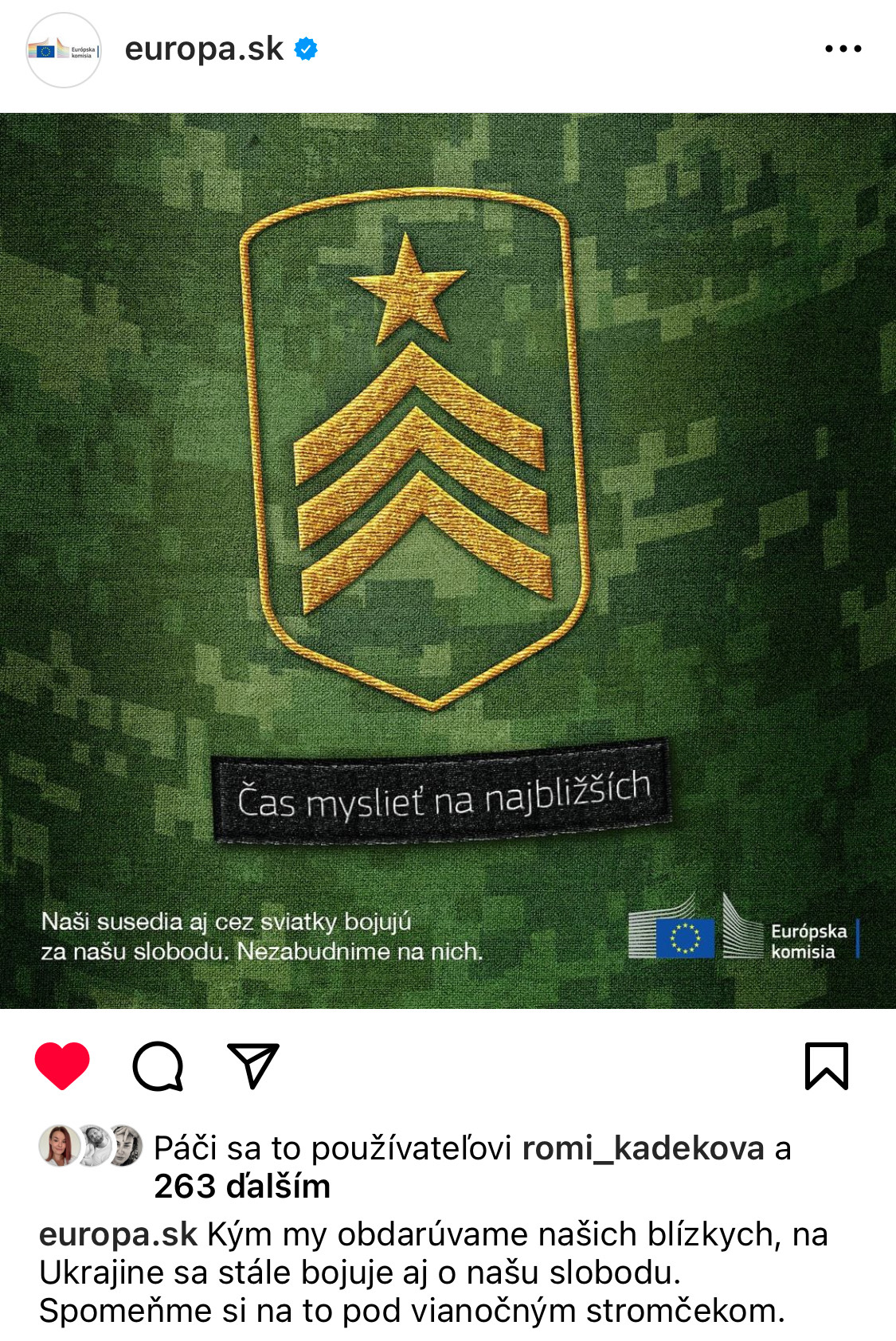The height and width of the screenshot is (1341, 896).
Task: Bookmark this post
Action: click(826, 1065)
